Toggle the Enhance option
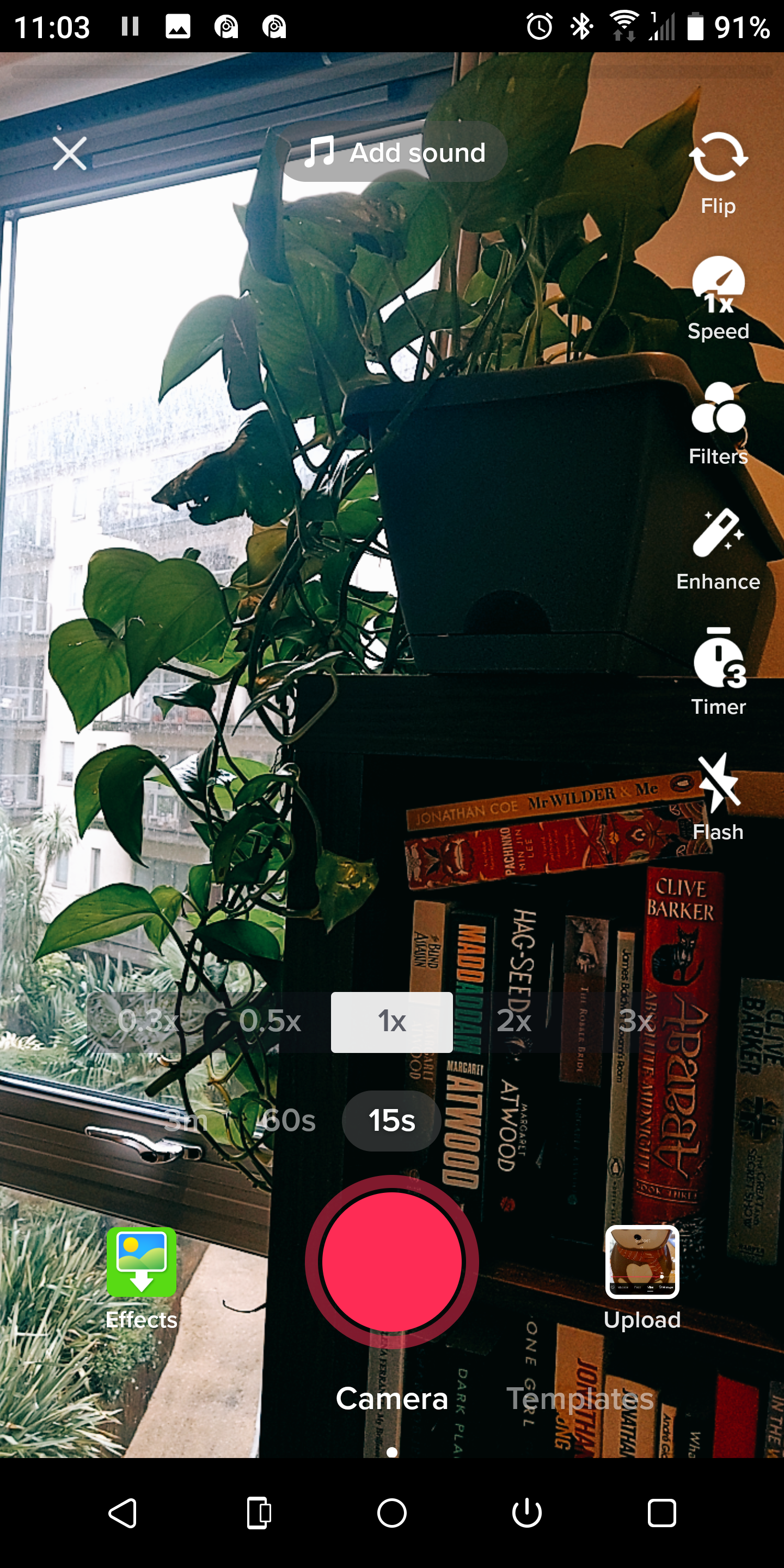This screenshot has height=1568, width=784. click(x=718, y=548)
